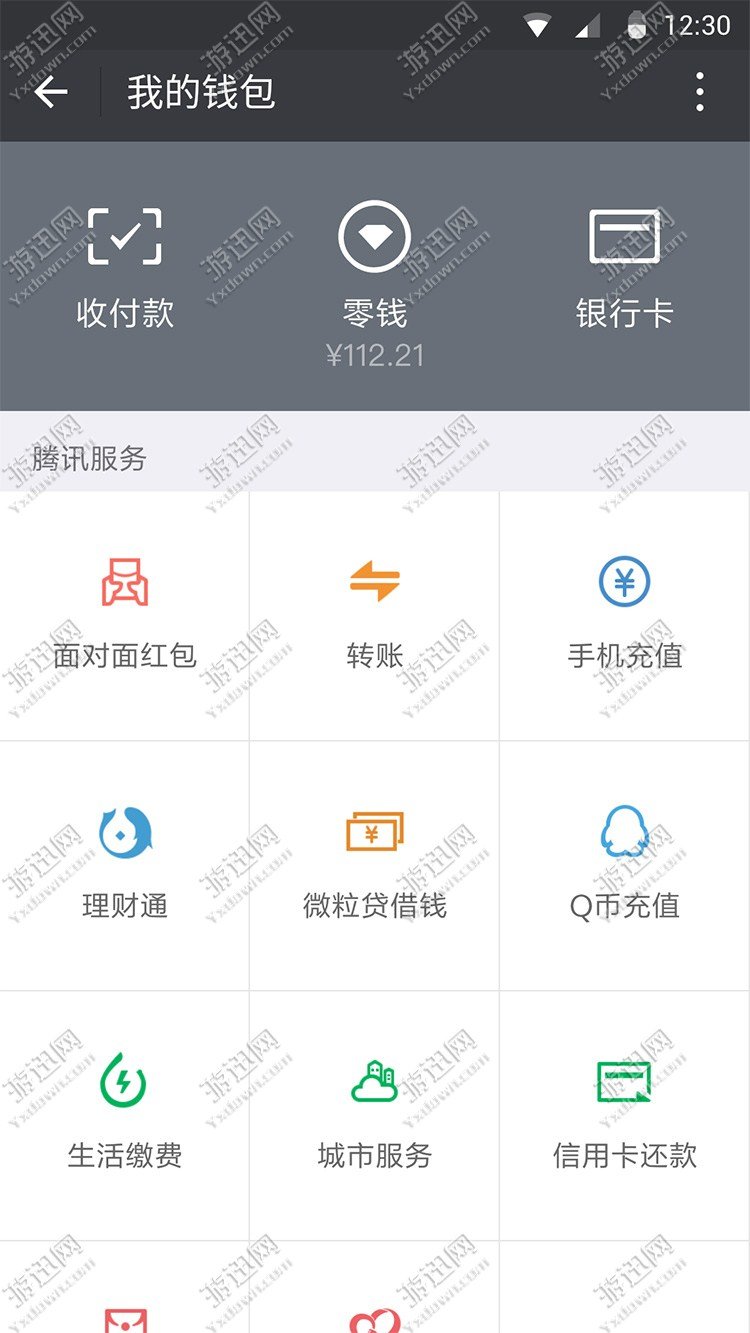This screenshot has height=1333, width=750.
Task: Open 城市服务
Action: [375, 1116]
